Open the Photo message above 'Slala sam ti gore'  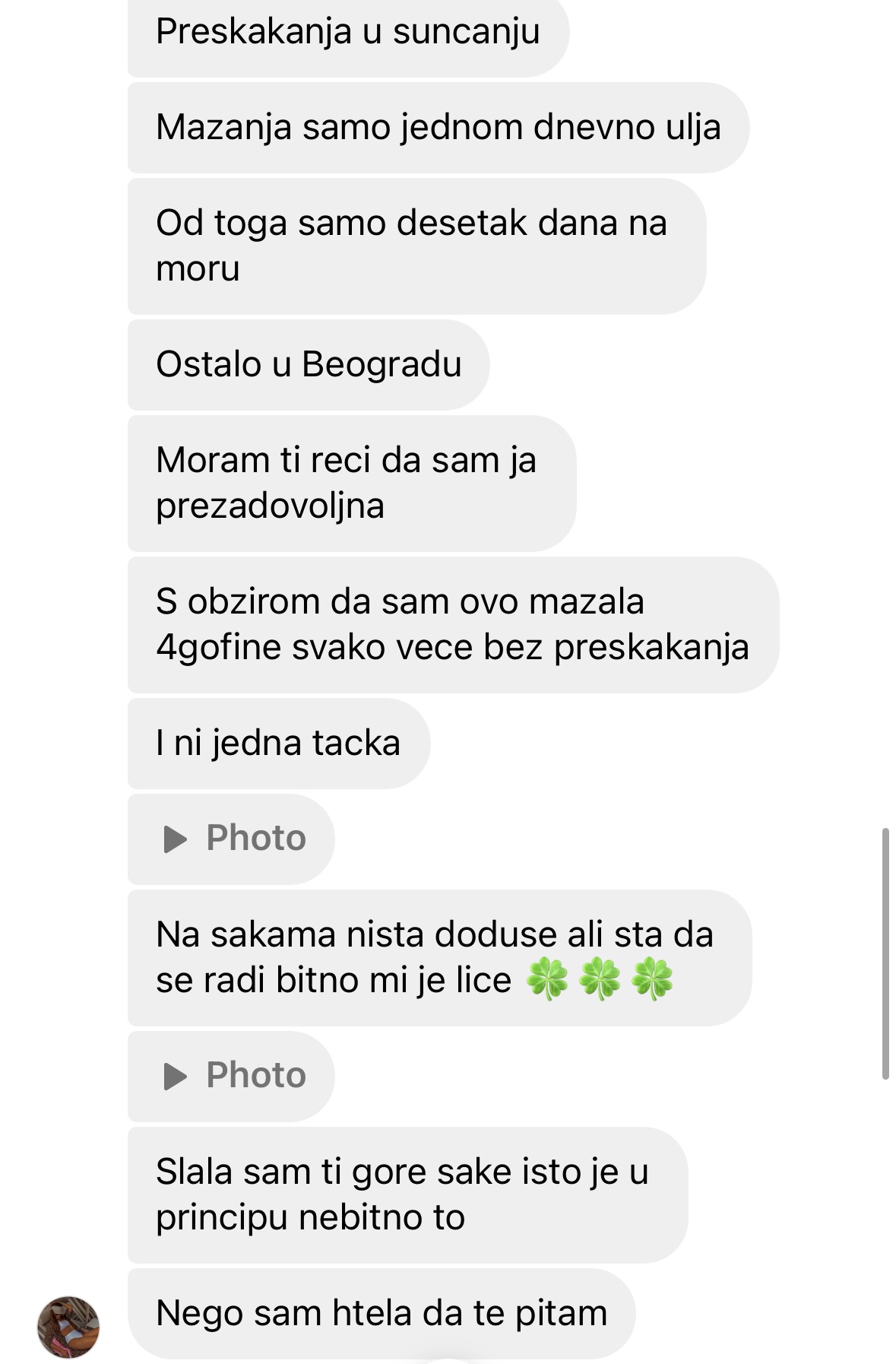pyautogui.click(x=232, y=1076)
